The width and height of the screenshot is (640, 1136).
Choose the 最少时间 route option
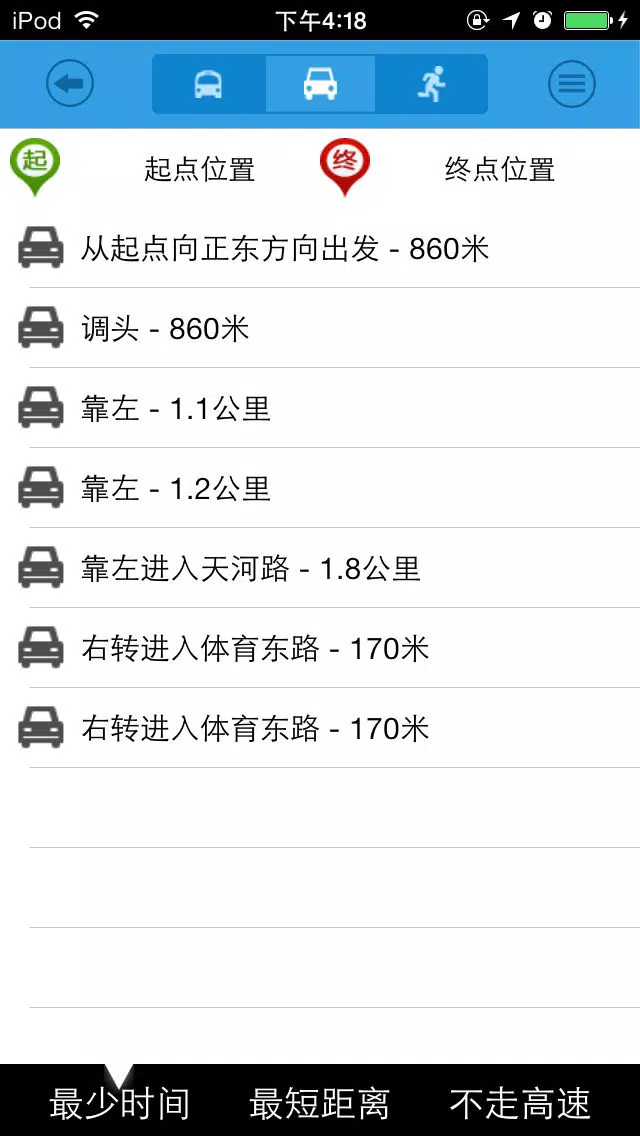pos(120,1104)
